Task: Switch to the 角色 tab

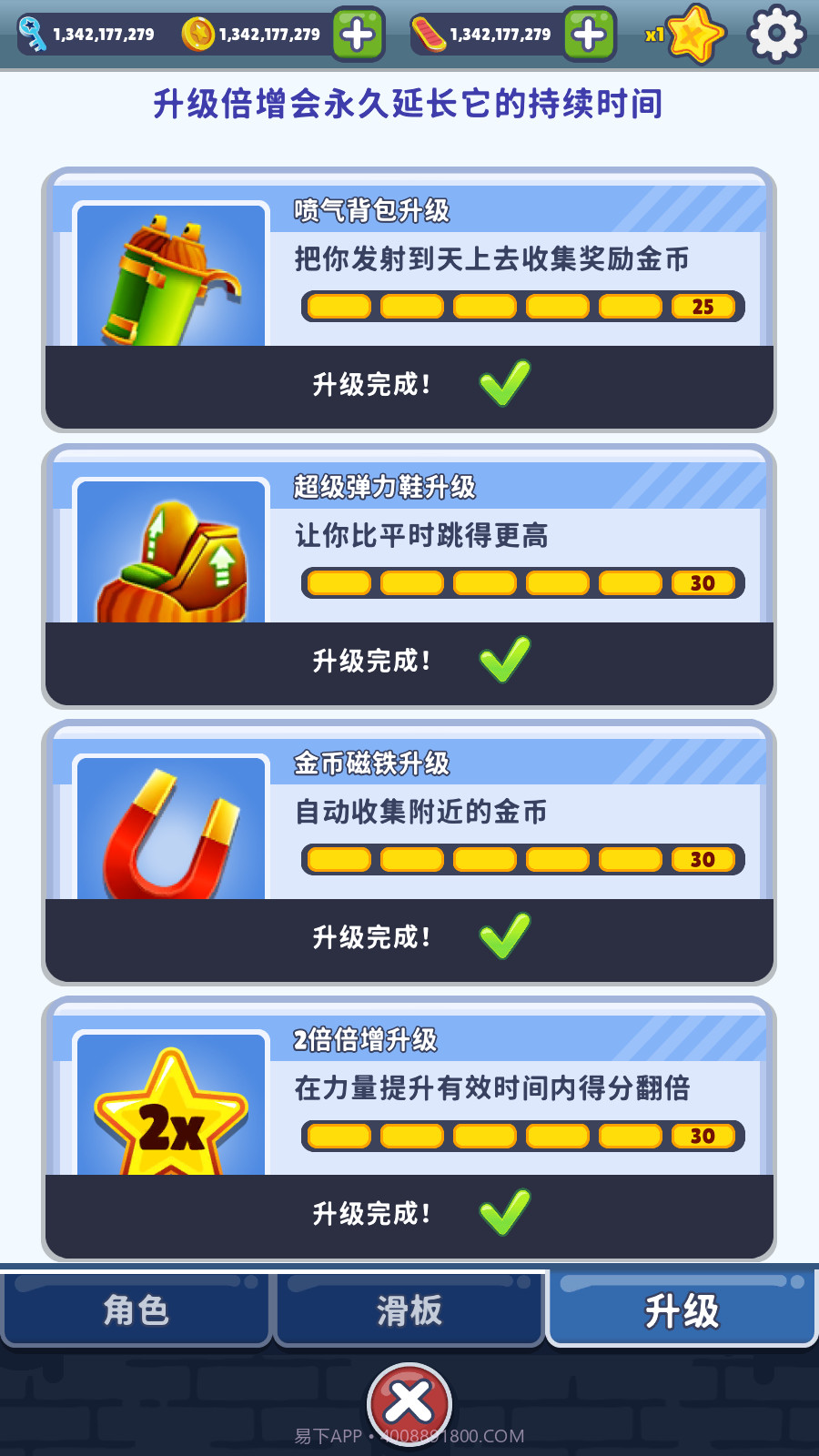Action: click(x=135, y=1310)
